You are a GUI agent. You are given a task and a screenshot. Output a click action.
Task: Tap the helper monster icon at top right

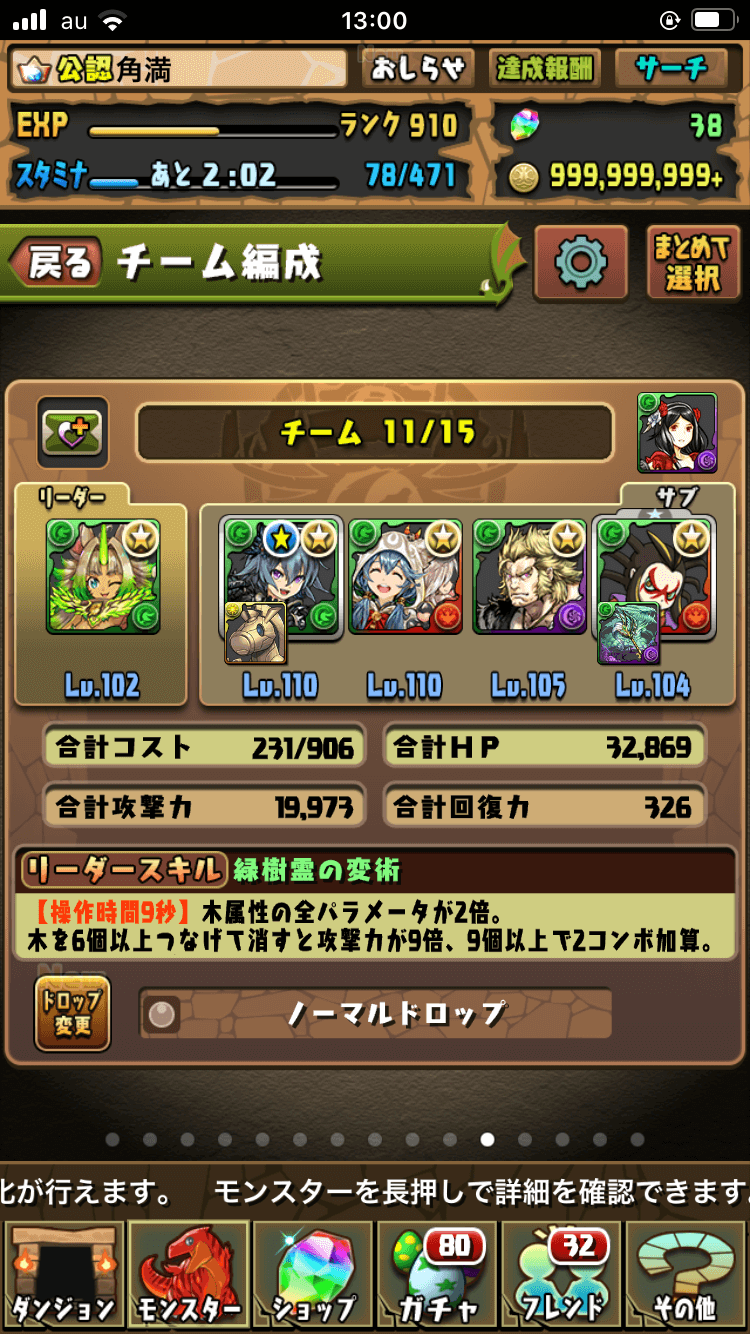[677, 433]
